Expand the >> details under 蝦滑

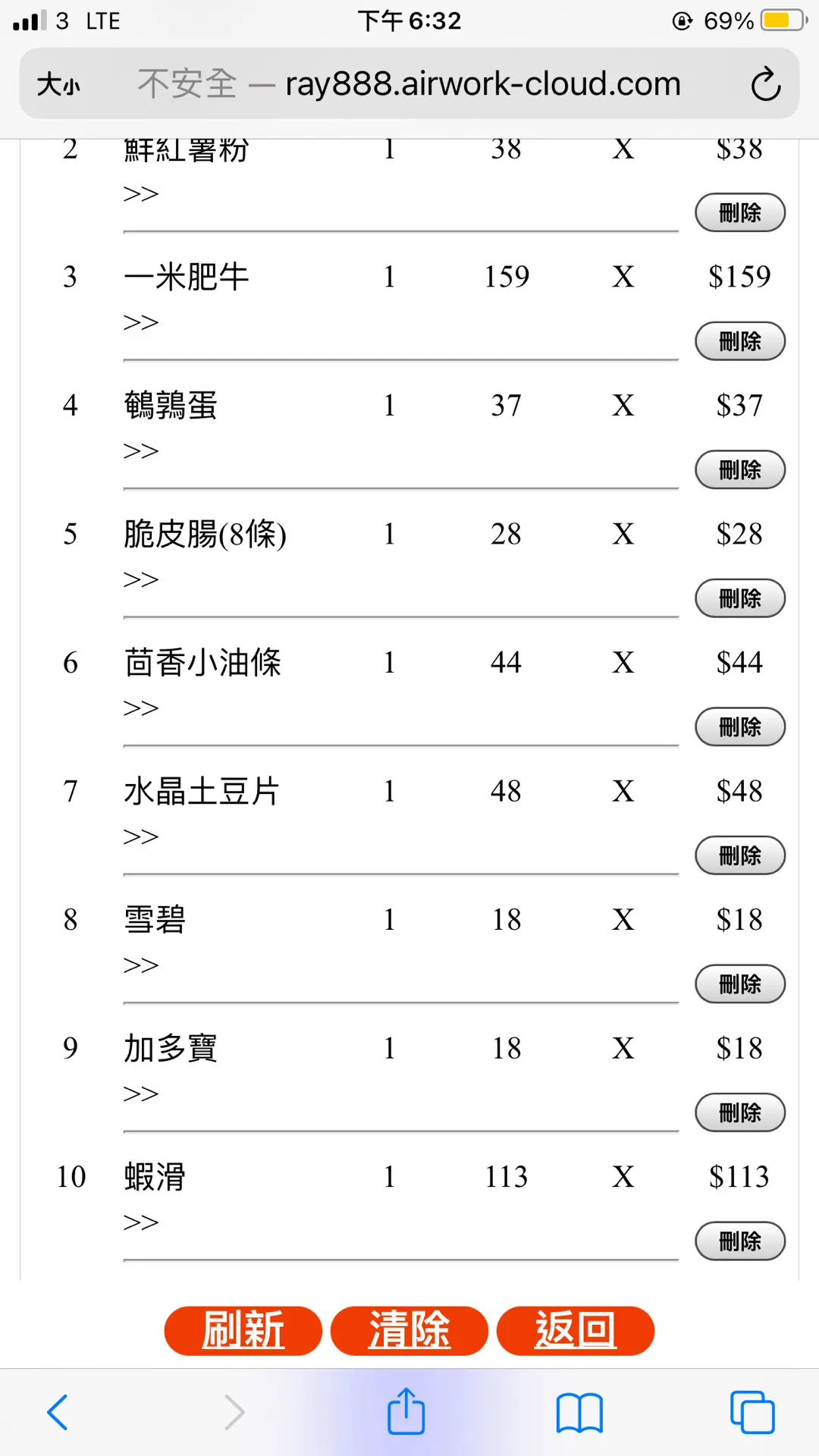[141, 1222]
